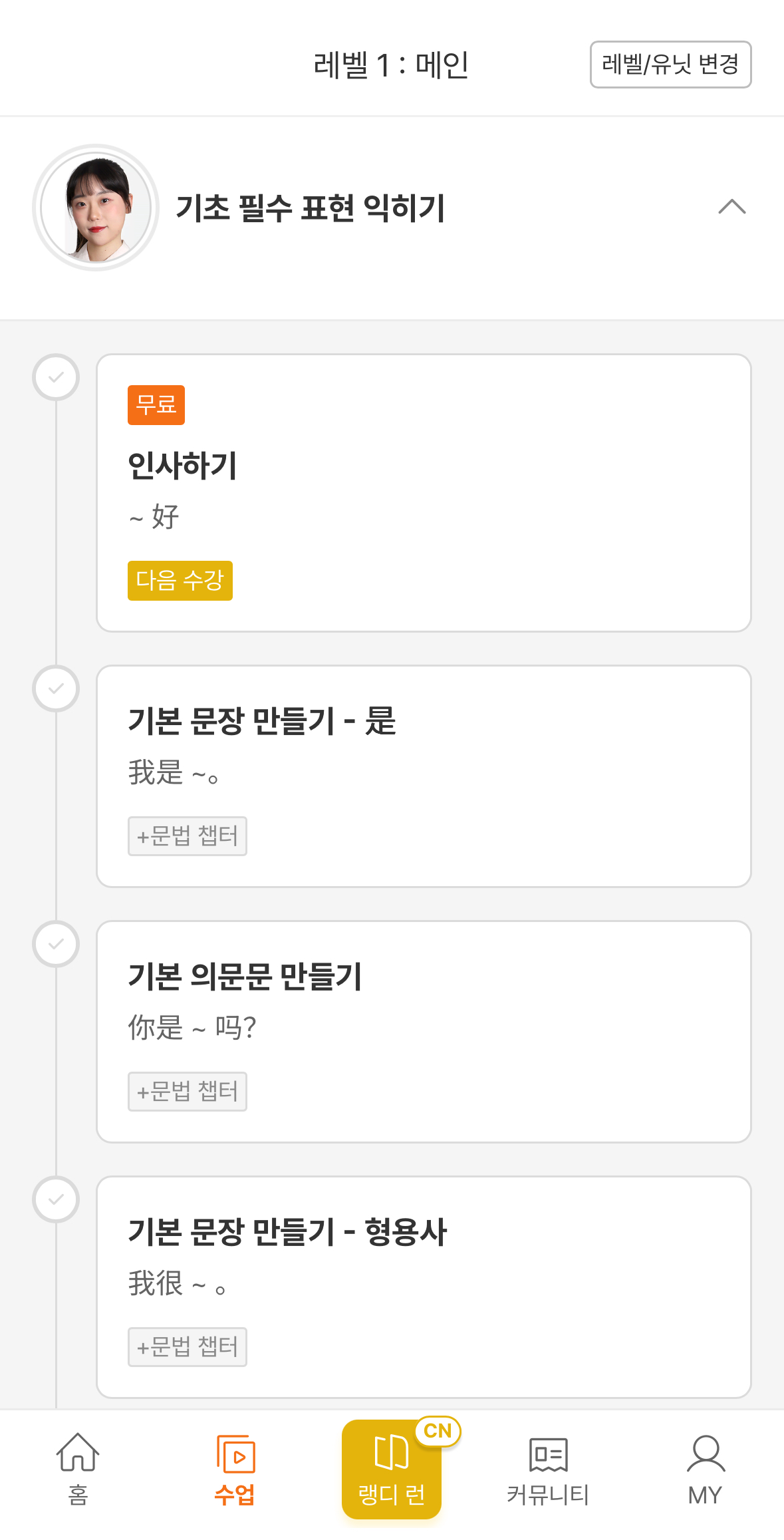Tap the 레벨/유닛 변경 button
Screen dimensions: 784x1540
coord(670,65)
